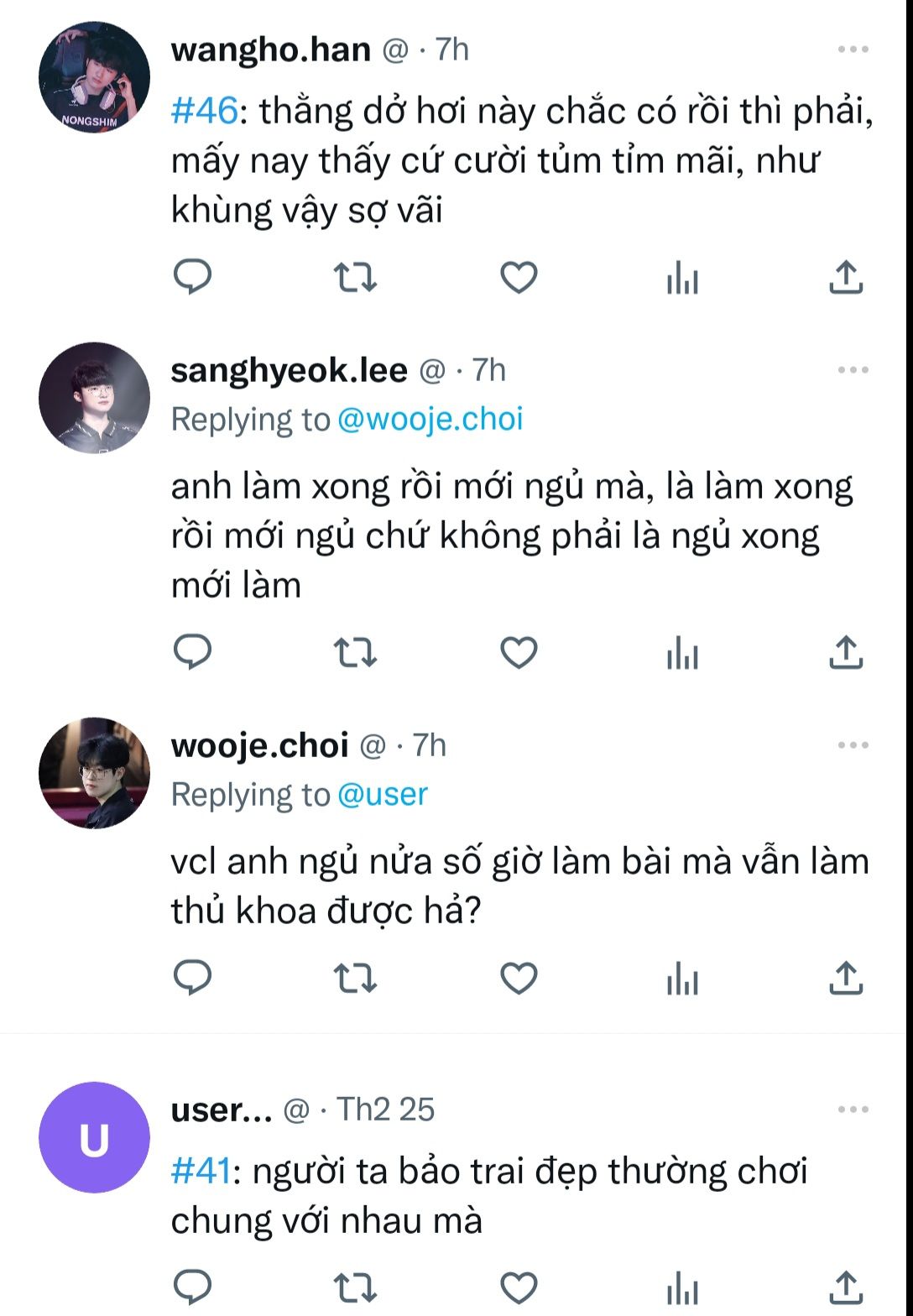
Task: Open the @wooje.choi mention link
Action: pyautogui.click(x=430, y=419)
